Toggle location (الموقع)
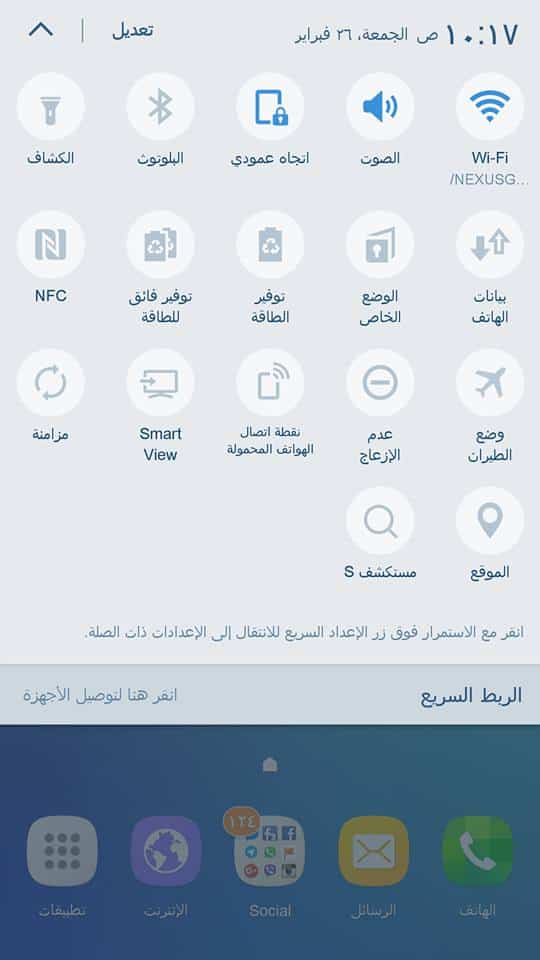The height and width of the screenshot is (960, 540). (490, 520)
